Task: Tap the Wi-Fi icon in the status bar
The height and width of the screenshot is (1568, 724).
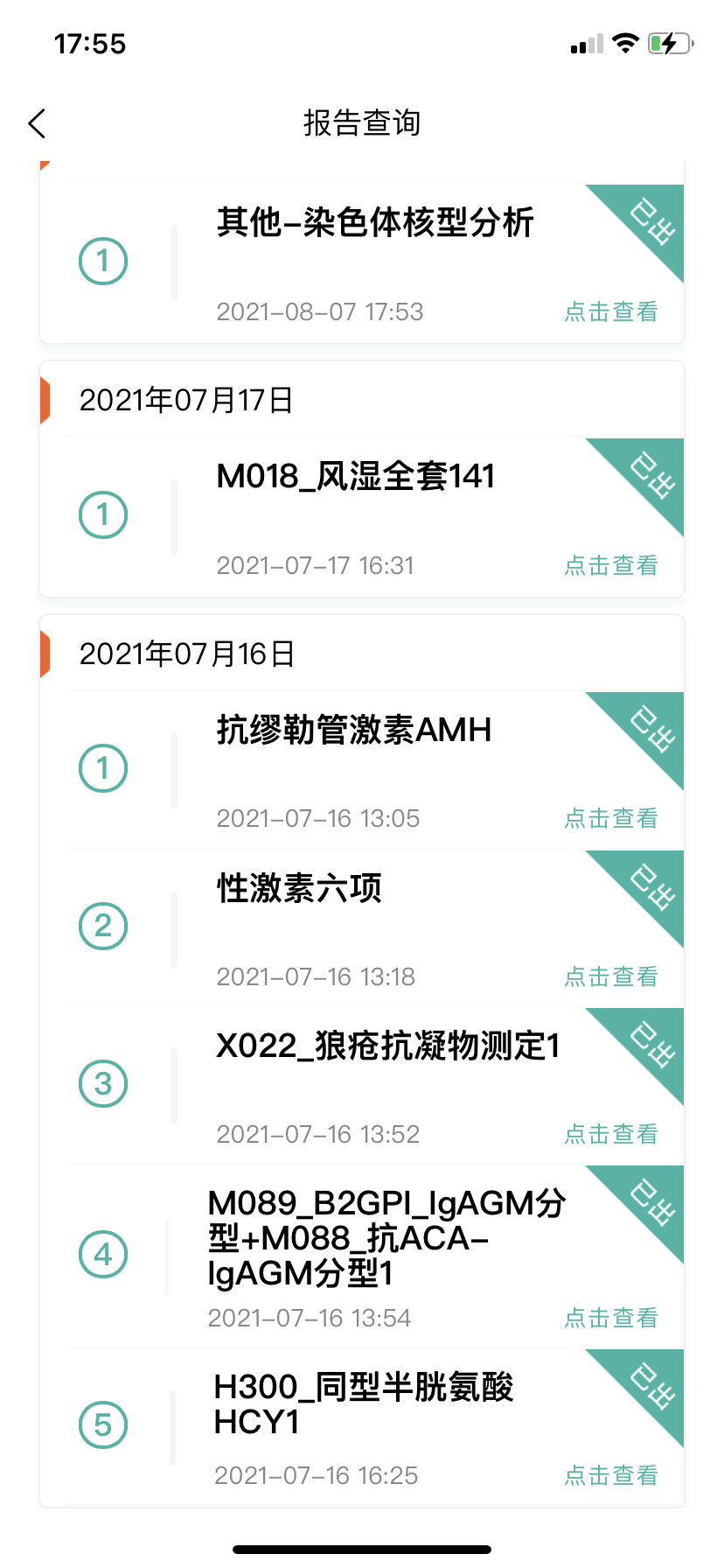Action: pos(626,42)
